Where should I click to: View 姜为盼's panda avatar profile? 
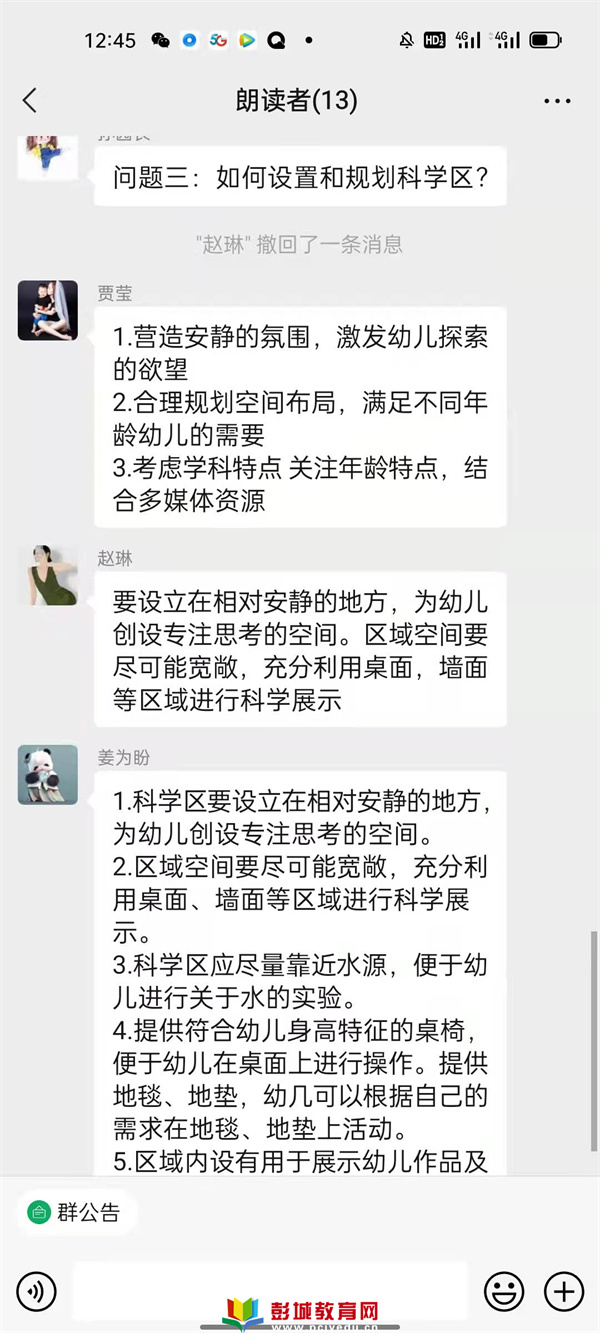[47, 774]
